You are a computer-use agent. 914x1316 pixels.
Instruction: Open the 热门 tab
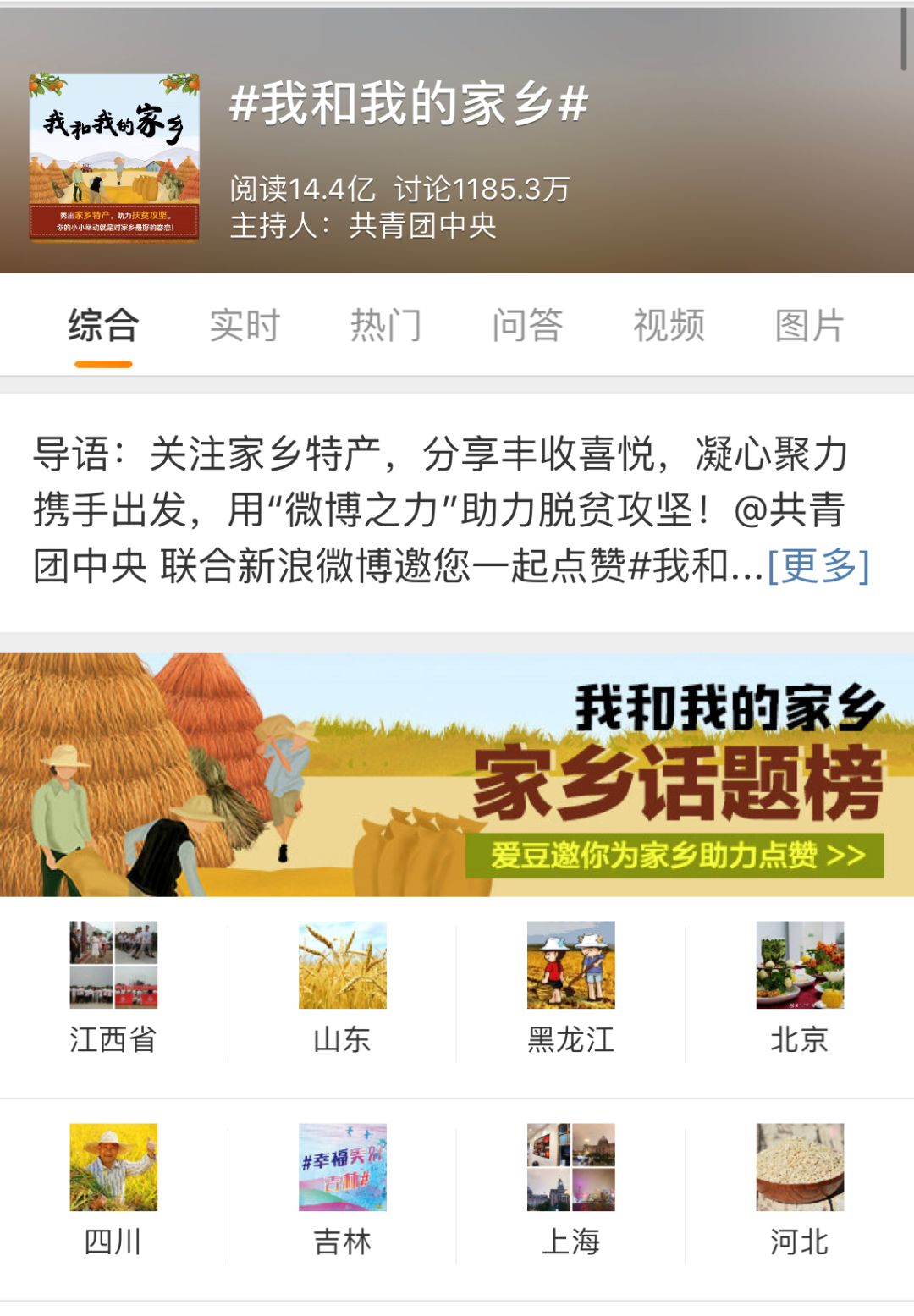tap(386, 326)
